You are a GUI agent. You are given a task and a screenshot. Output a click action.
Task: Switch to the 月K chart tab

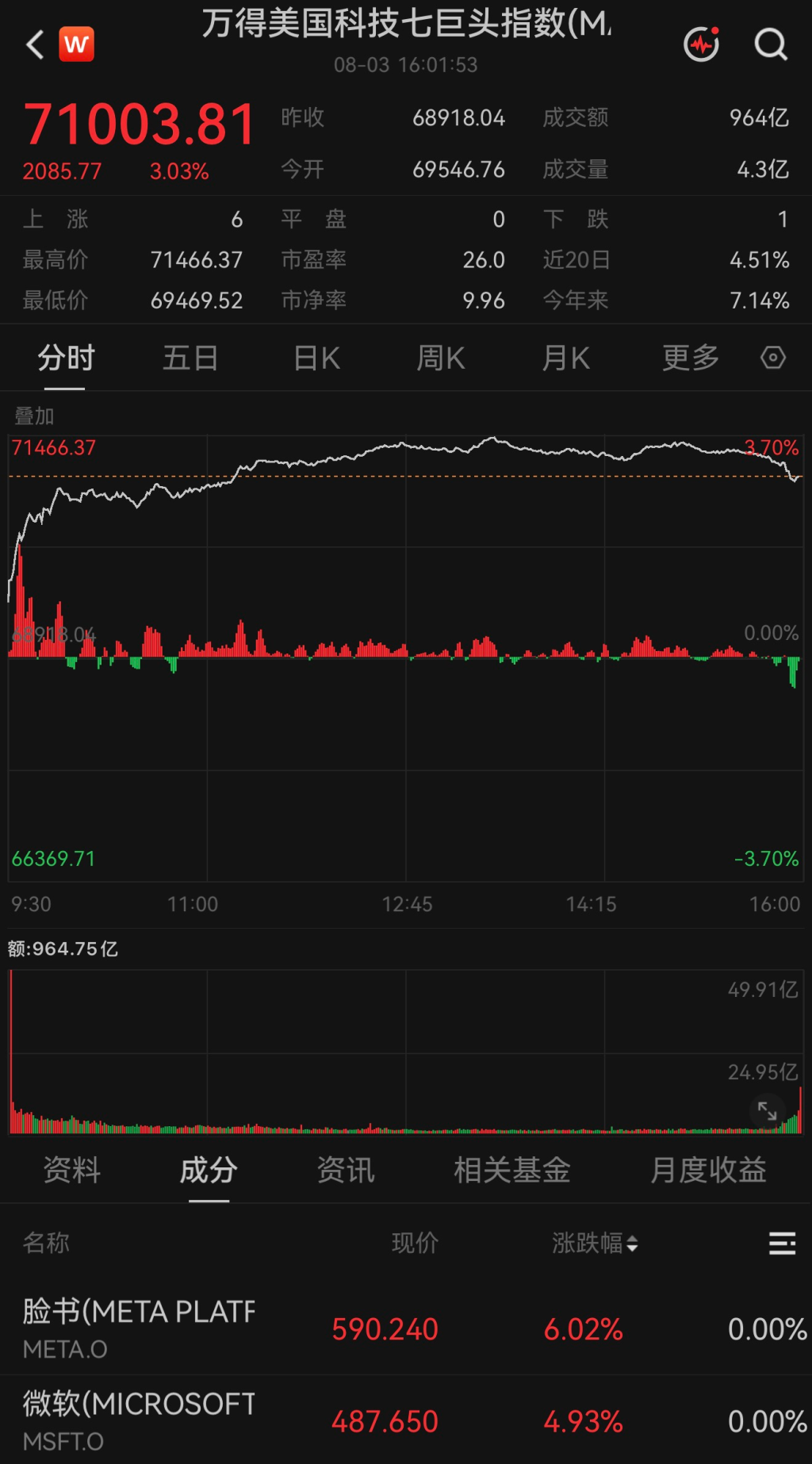[565, 358]
